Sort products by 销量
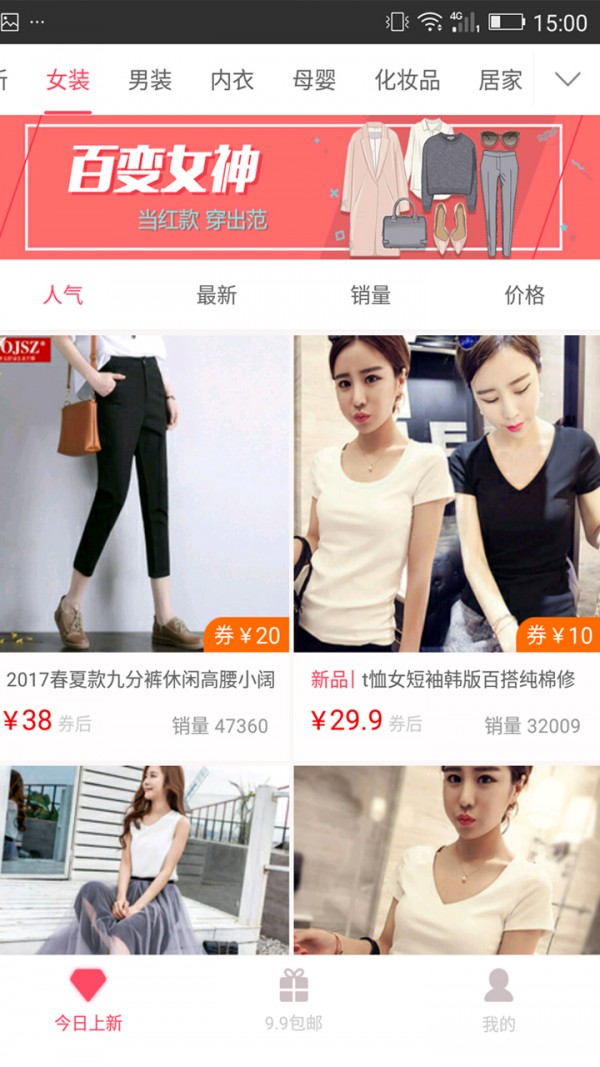Viewport: 600px width, 1067px height. 371,295
